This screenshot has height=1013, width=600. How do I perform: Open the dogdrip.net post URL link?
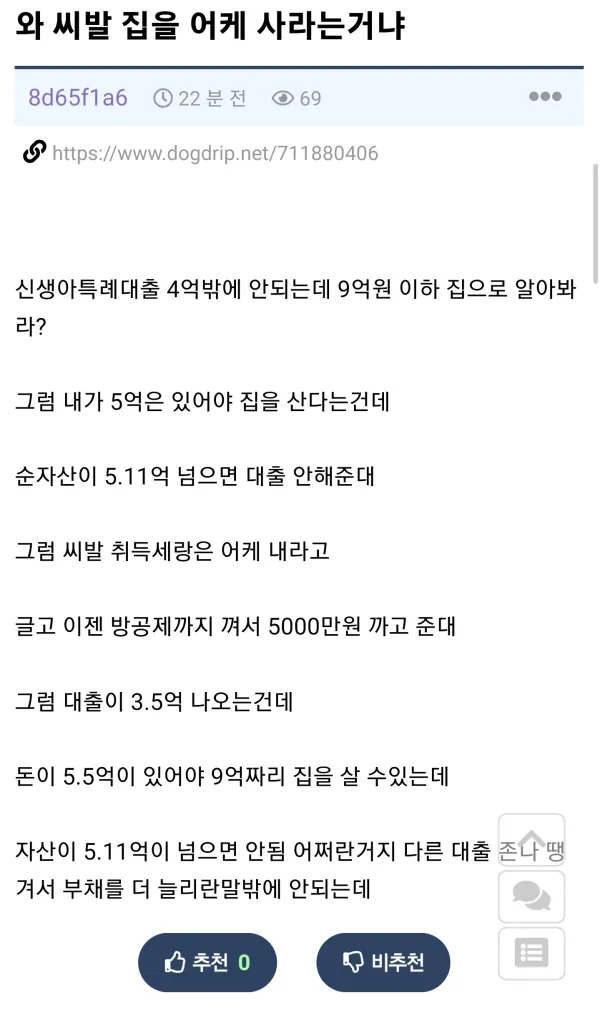point(215,153)
